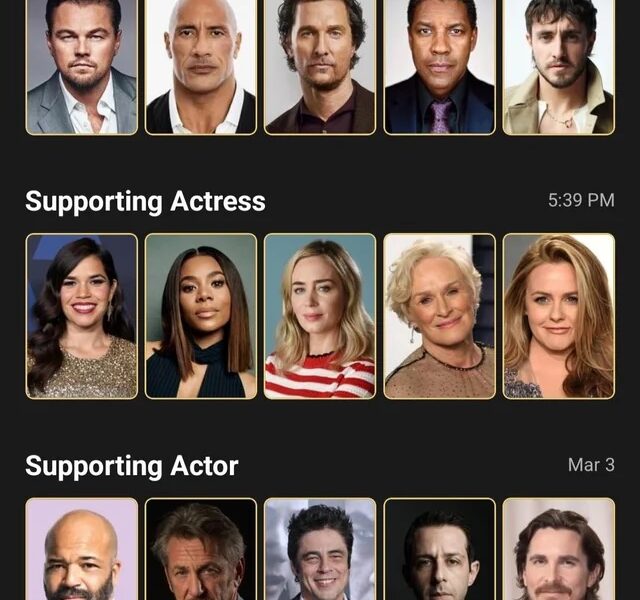Tap the Supporting Actress card with teal halter top
640x600 pixels.
click(201, 316)
